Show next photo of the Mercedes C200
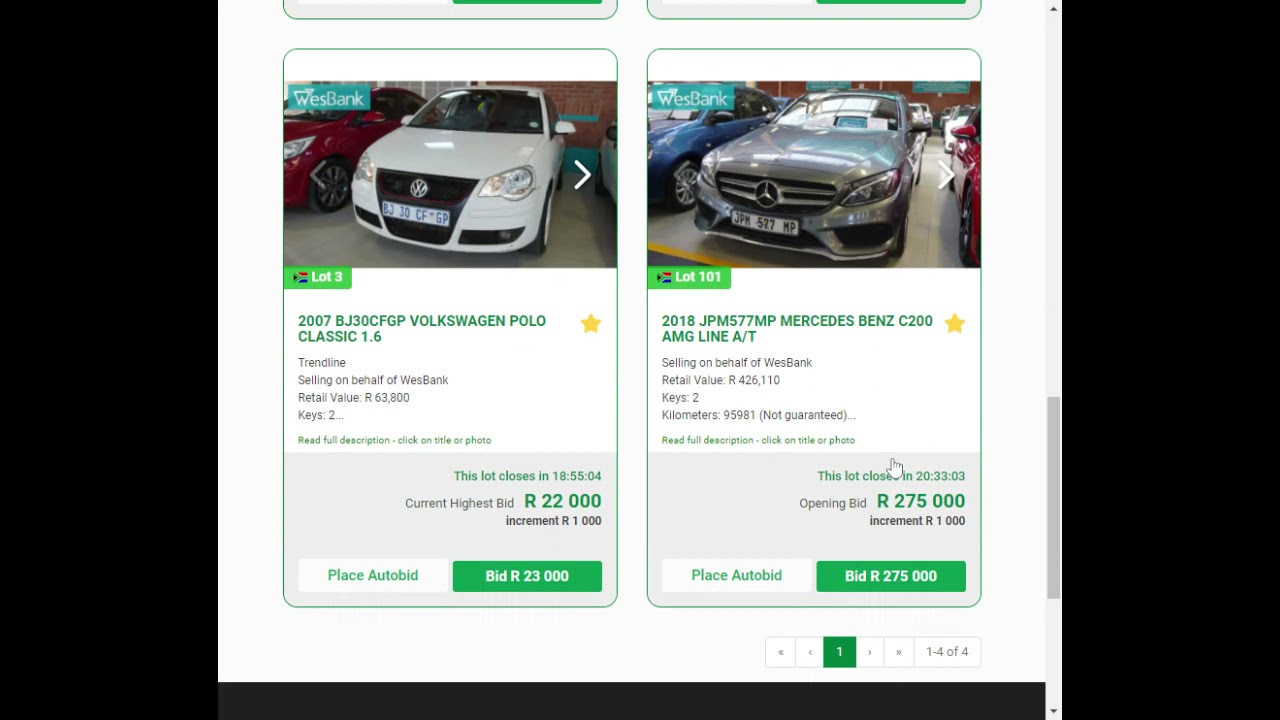Image resolution: width=1280 pixels, height=720 pixels. coord(945,176)
